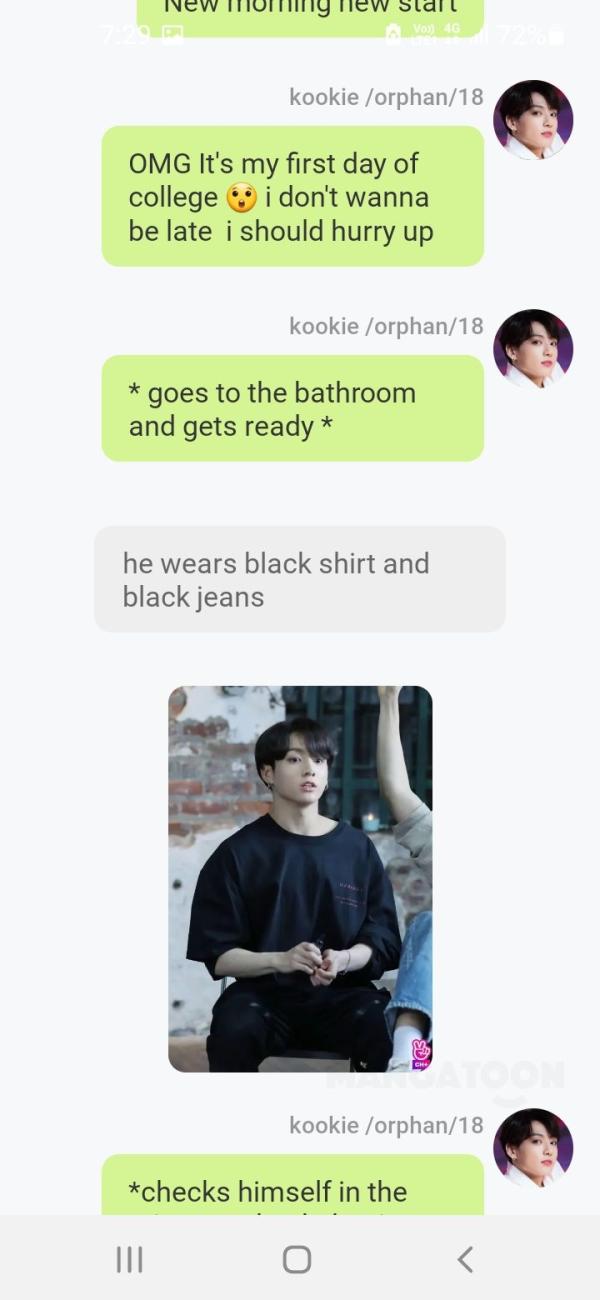Go to the home screen
Image resolution: width=600 pixels, height=1300 pixels.
[x=297, y=1259]
